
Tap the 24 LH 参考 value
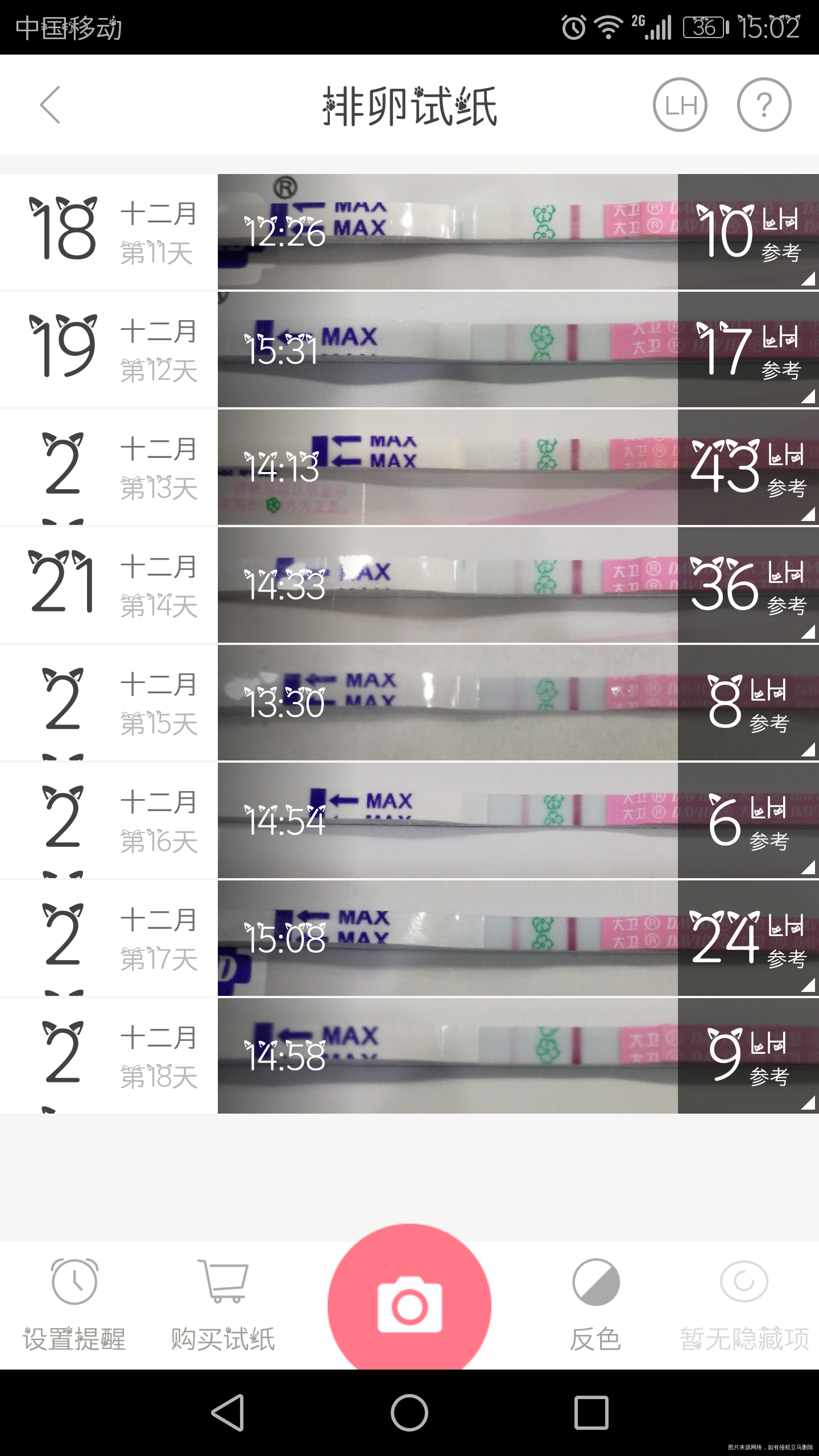click(748, 938)
